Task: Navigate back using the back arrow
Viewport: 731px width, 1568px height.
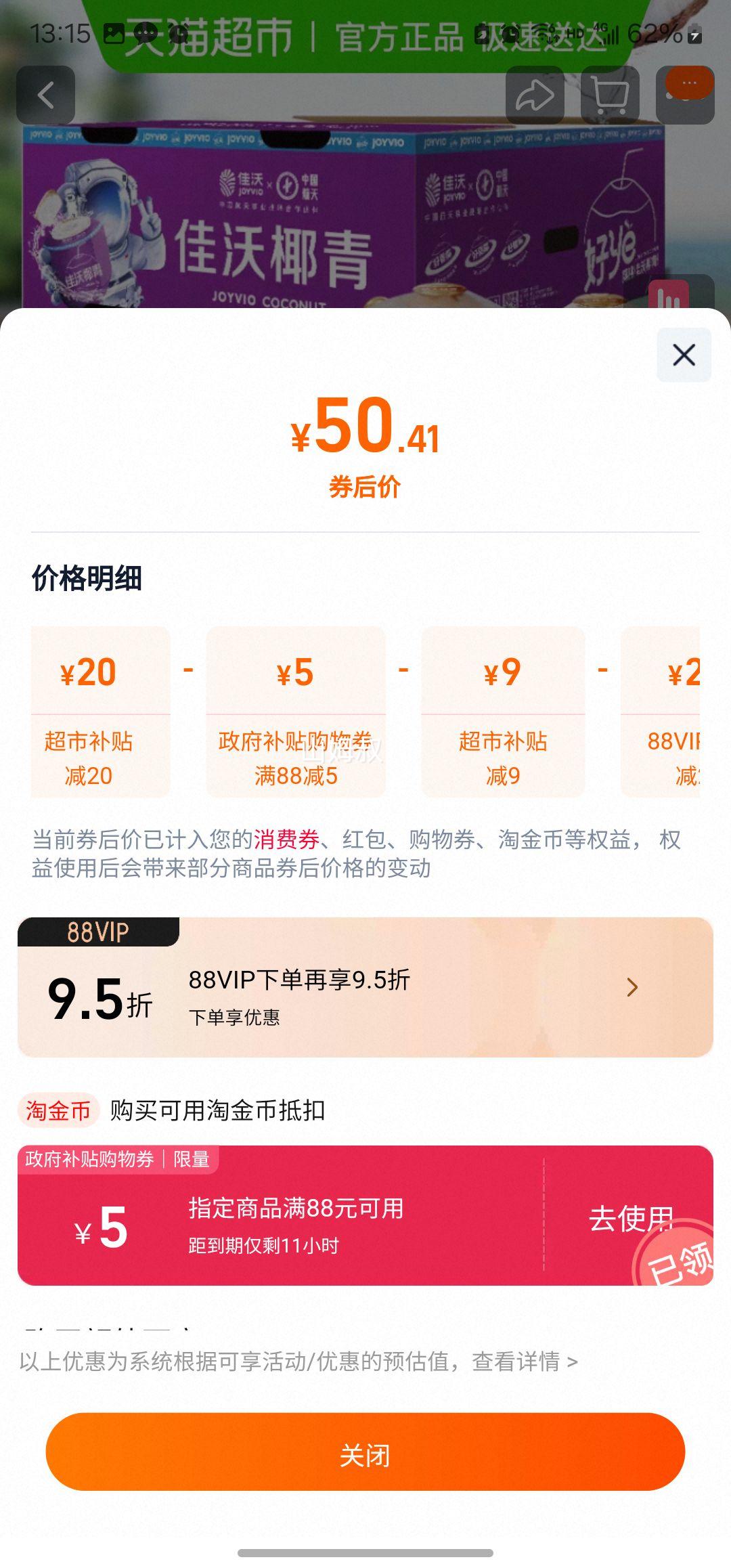Action: (46, 93)
